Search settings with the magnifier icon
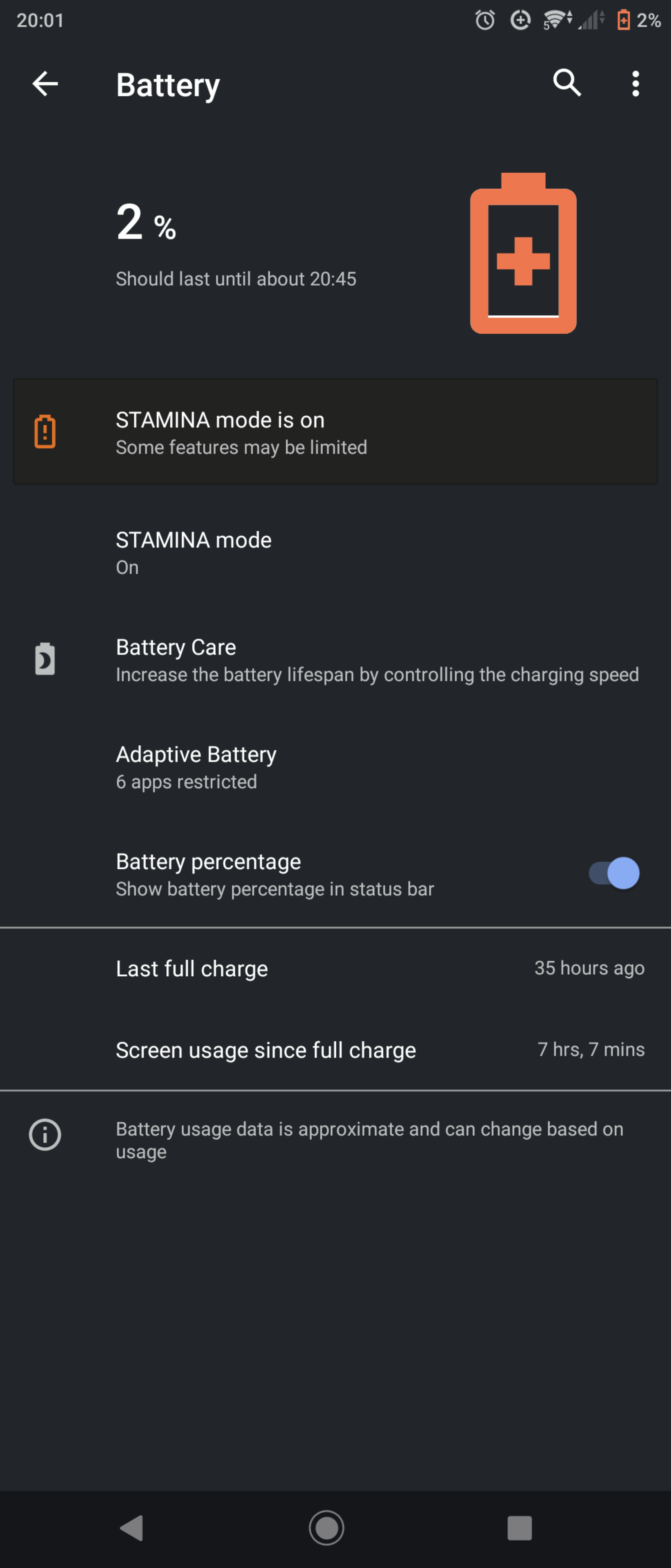The width and height of the screenshot is (671, 1568). pyautogui.click(x=567, y=83)
